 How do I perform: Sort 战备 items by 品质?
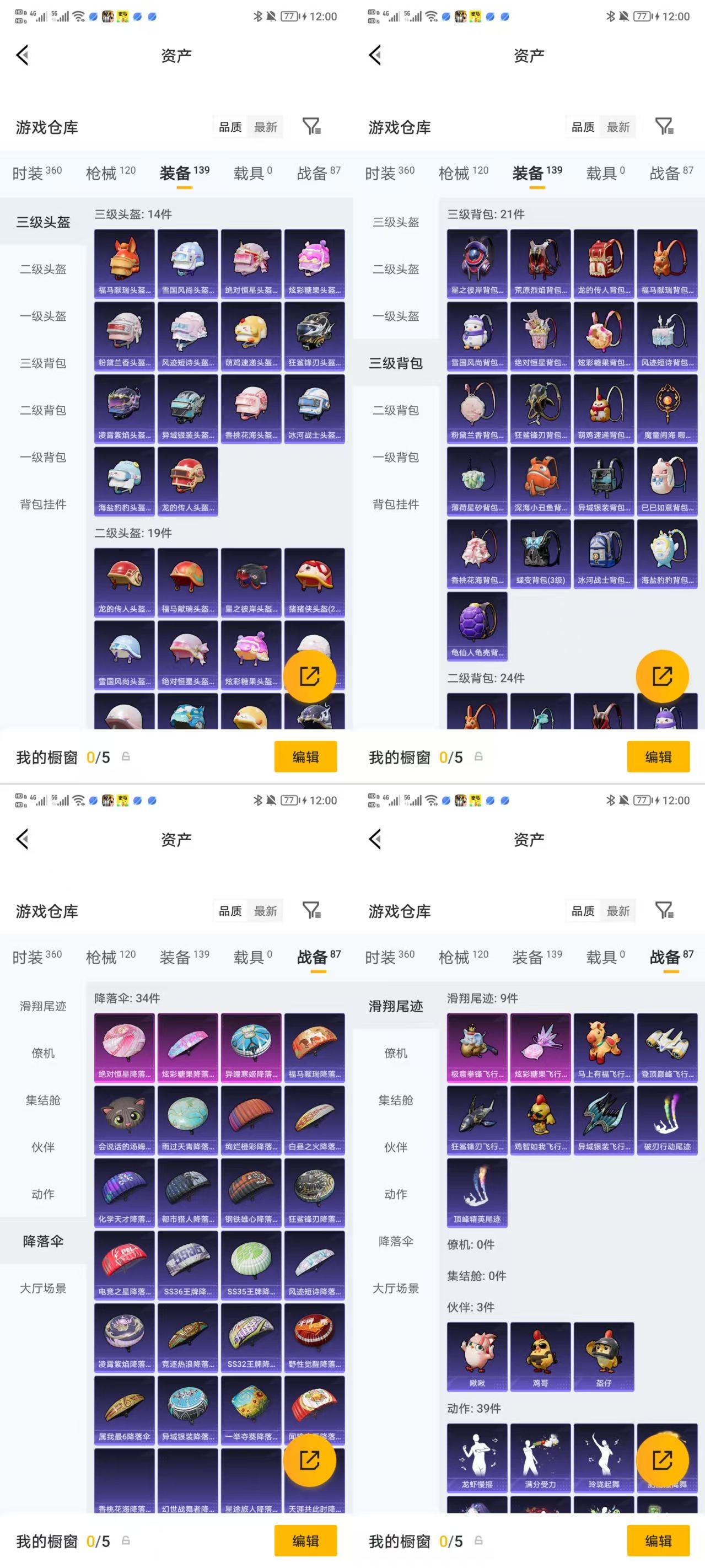(582, 911)
